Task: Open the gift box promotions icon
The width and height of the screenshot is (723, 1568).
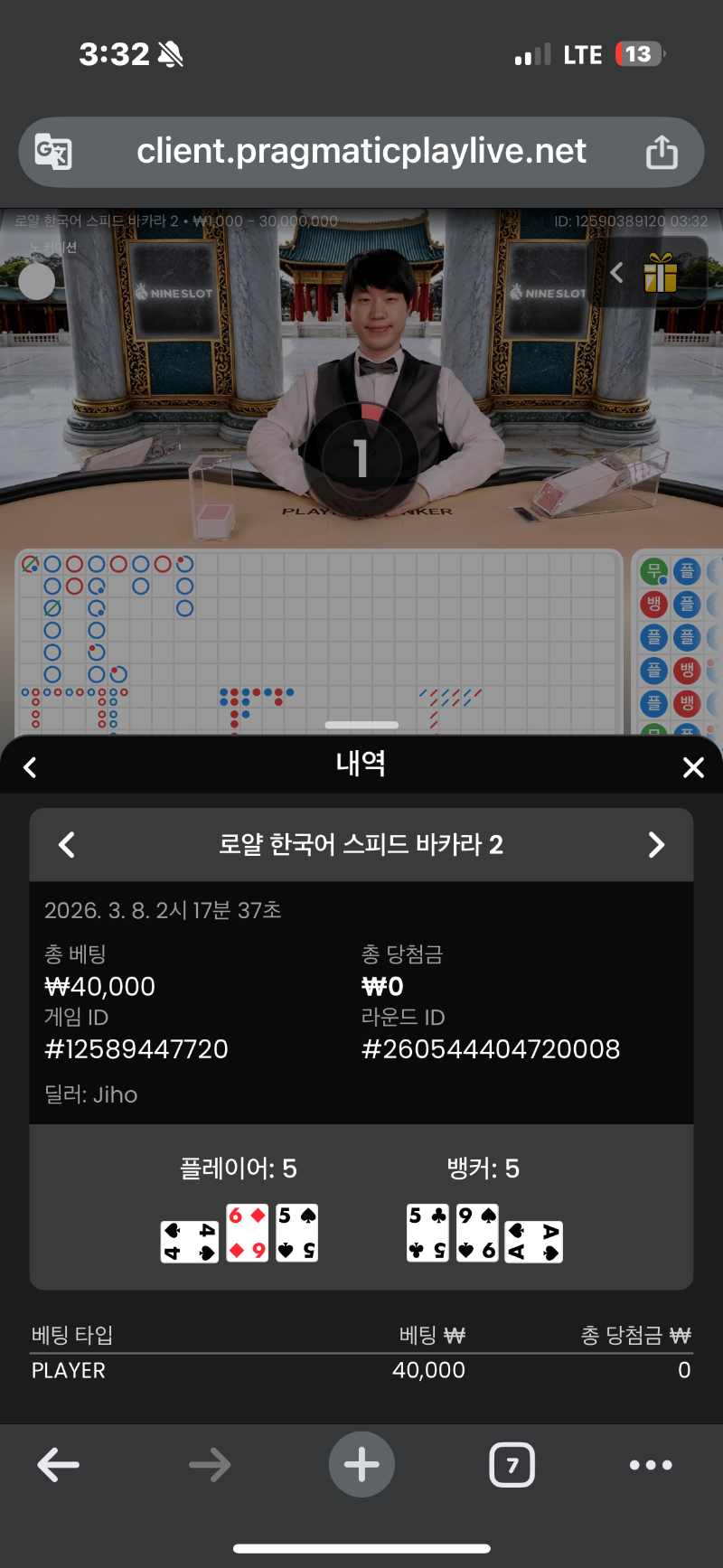Action: click(661, 273)
